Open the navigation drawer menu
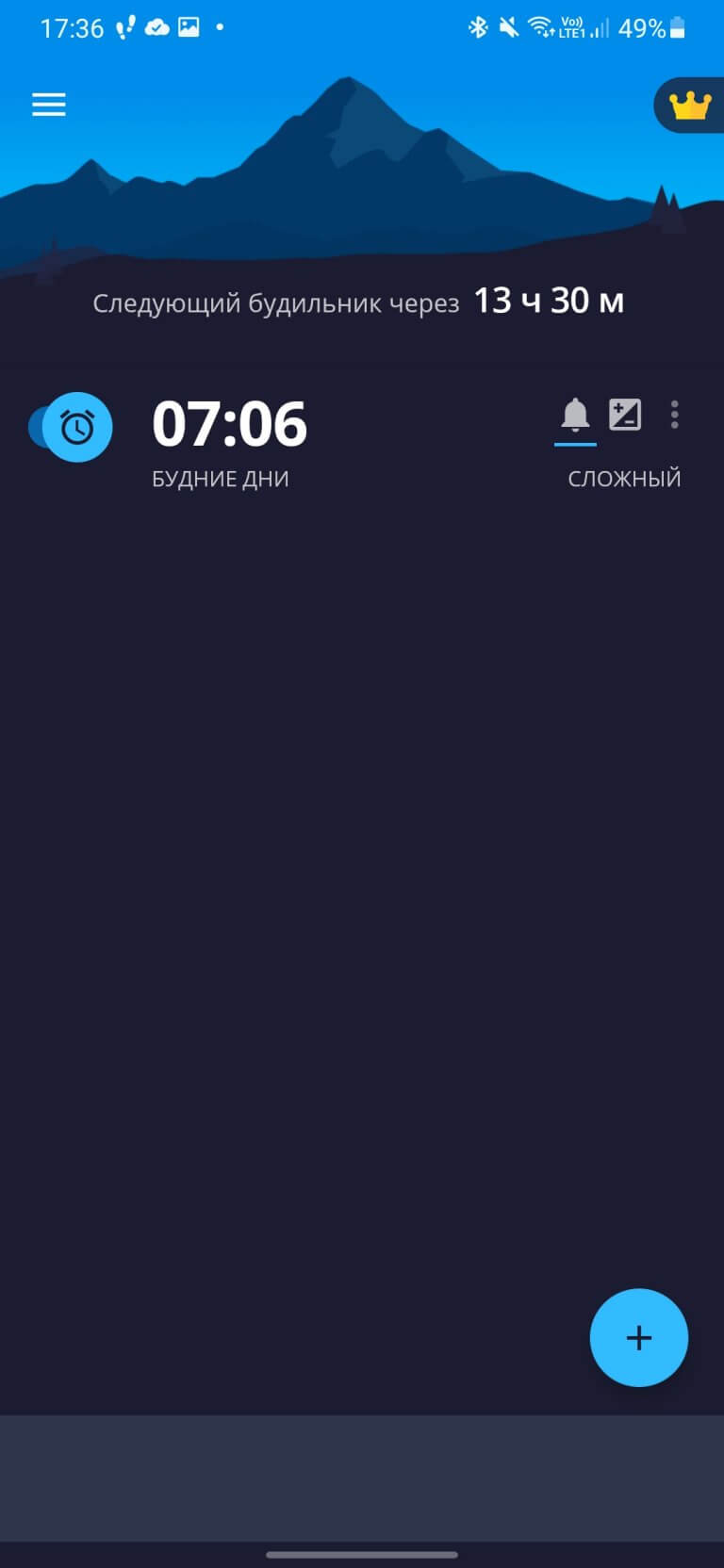Viewport: 724px width, 1568px height. (x=48, y=105)
